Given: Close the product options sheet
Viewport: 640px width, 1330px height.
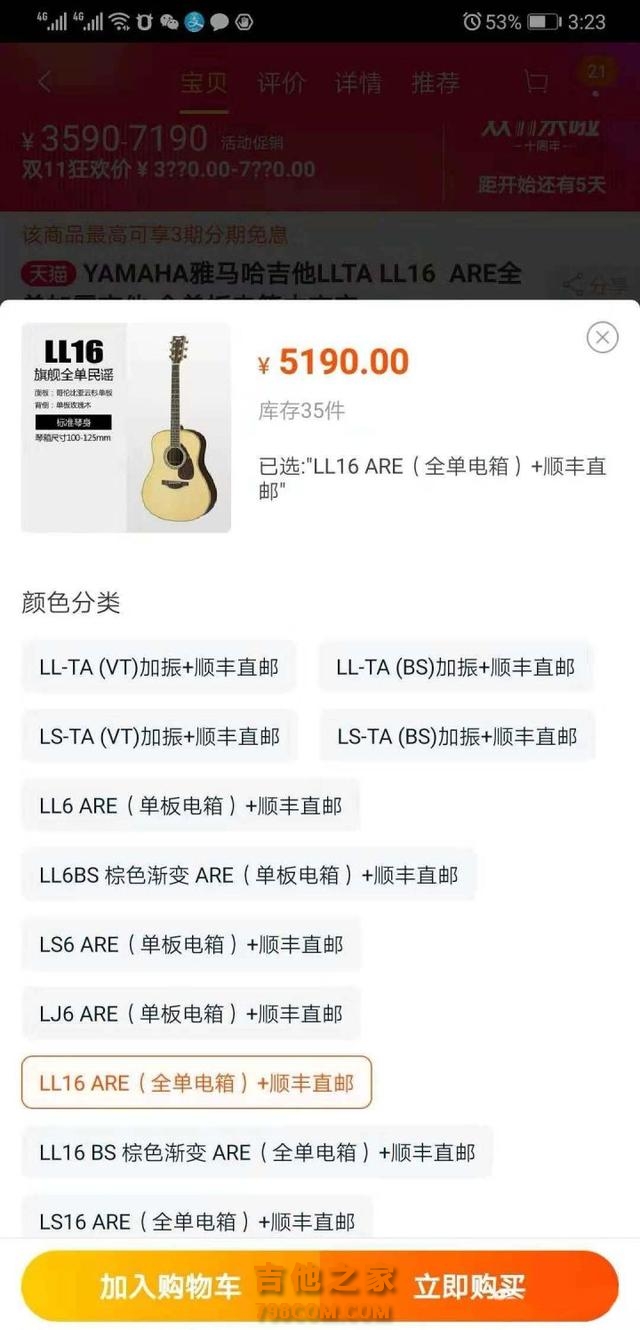Looking at the screenshot, I should [602, 338].
